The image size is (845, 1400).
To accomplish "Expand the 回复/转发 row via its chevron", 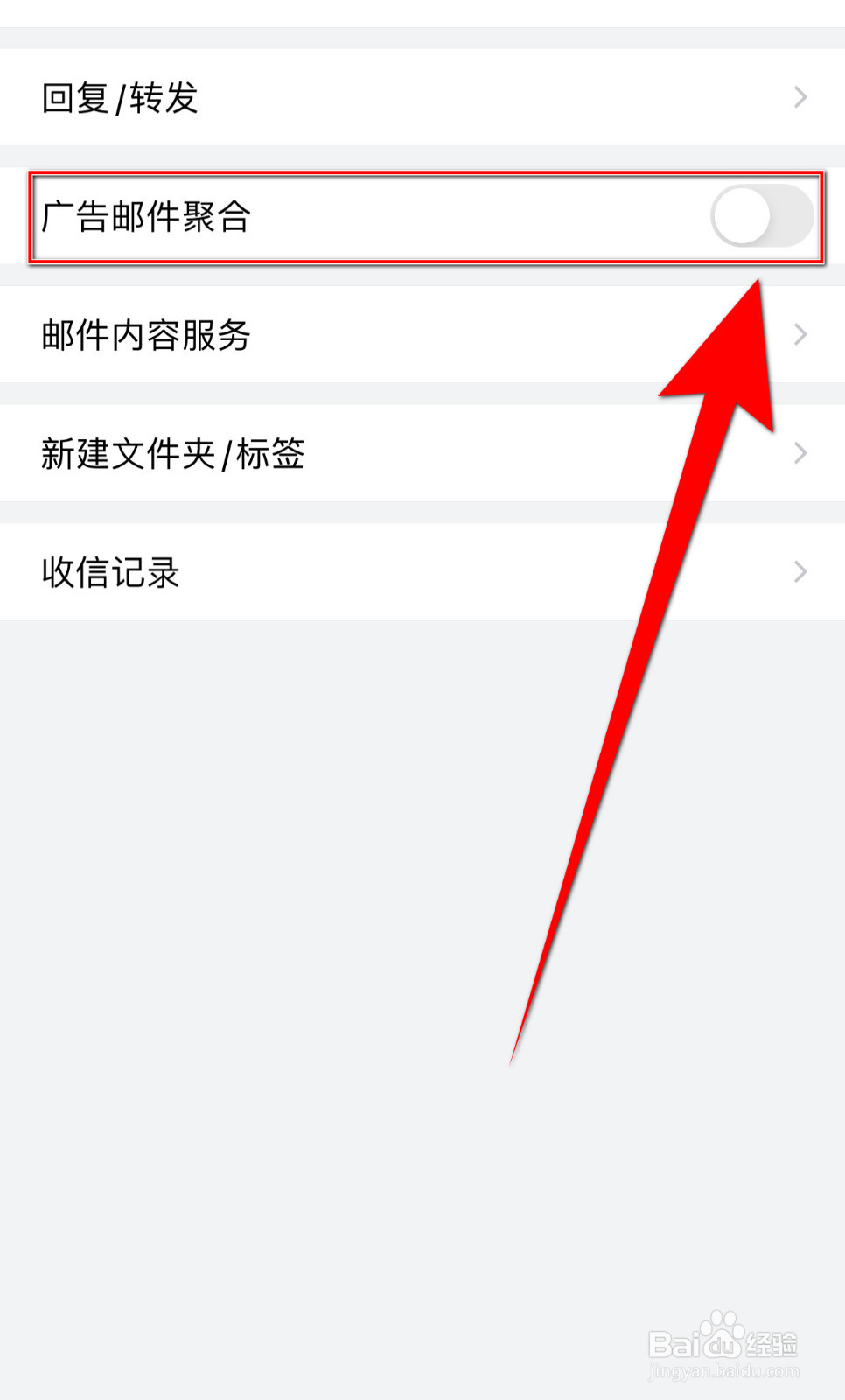I will coord(798,97).
